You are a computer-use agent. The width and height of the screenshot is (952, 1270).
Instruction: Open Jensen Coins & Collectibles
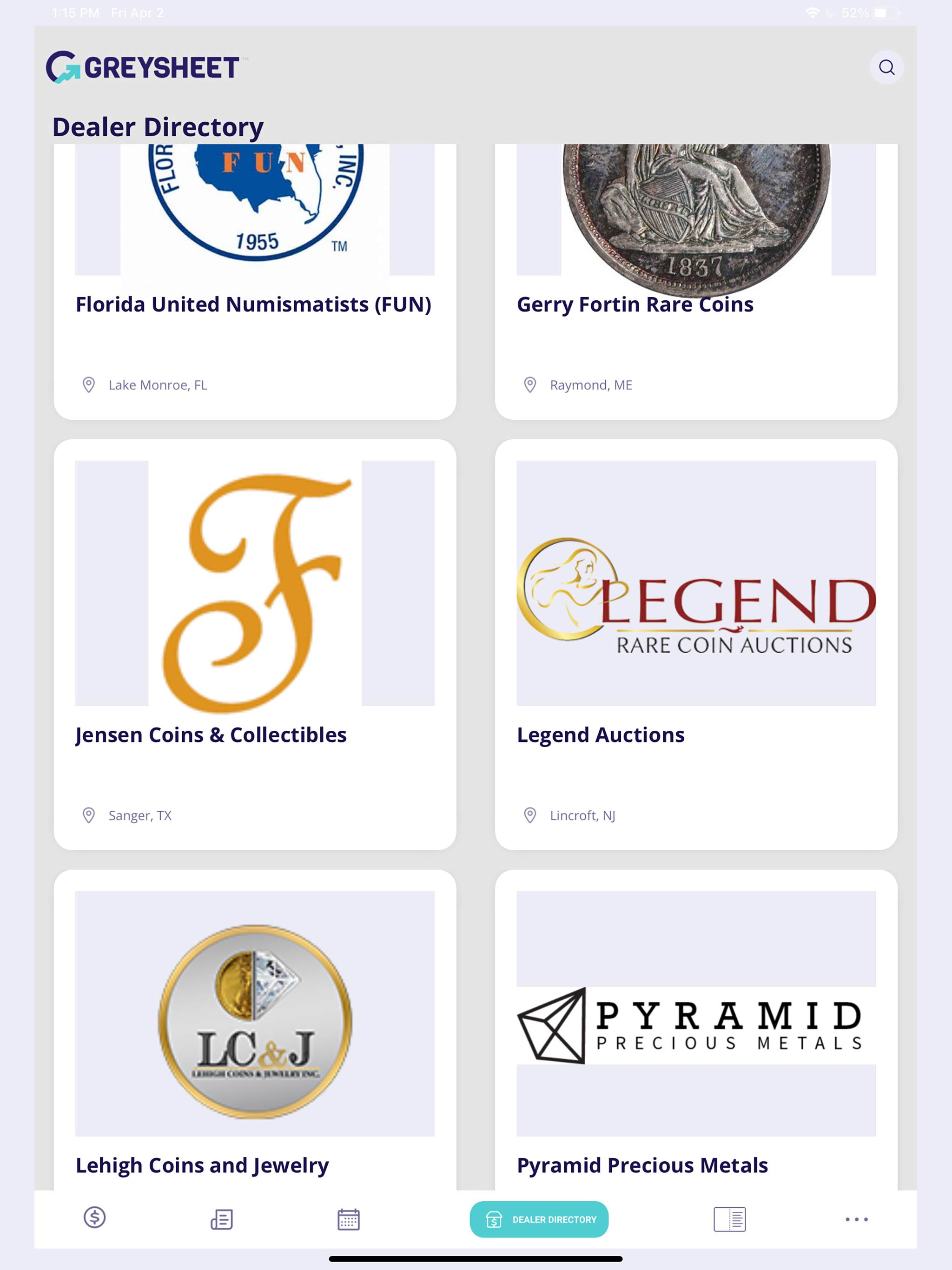(x=211, y=734)
